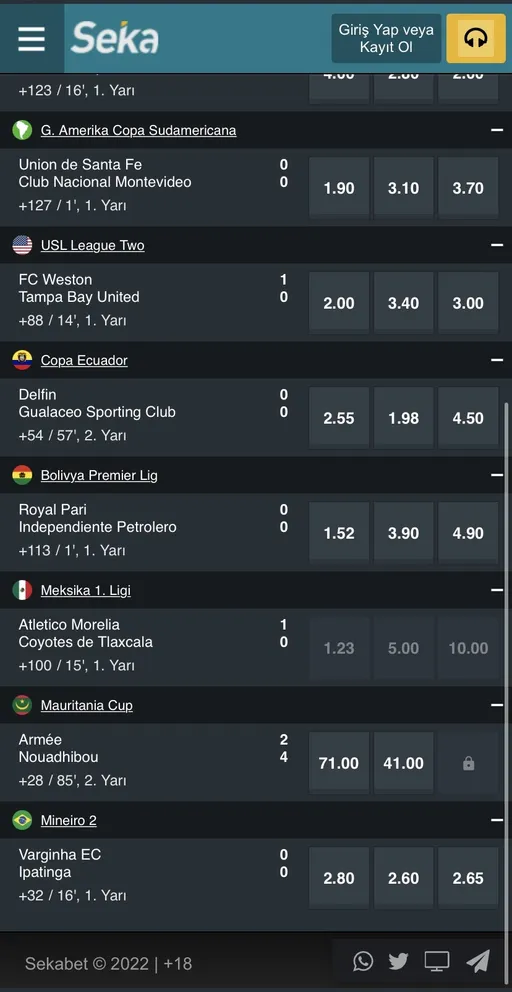Choose 4.50 odds in Delfin match
Screen dimensions: 512x992
pyautogui.click(x=468, y=418)
